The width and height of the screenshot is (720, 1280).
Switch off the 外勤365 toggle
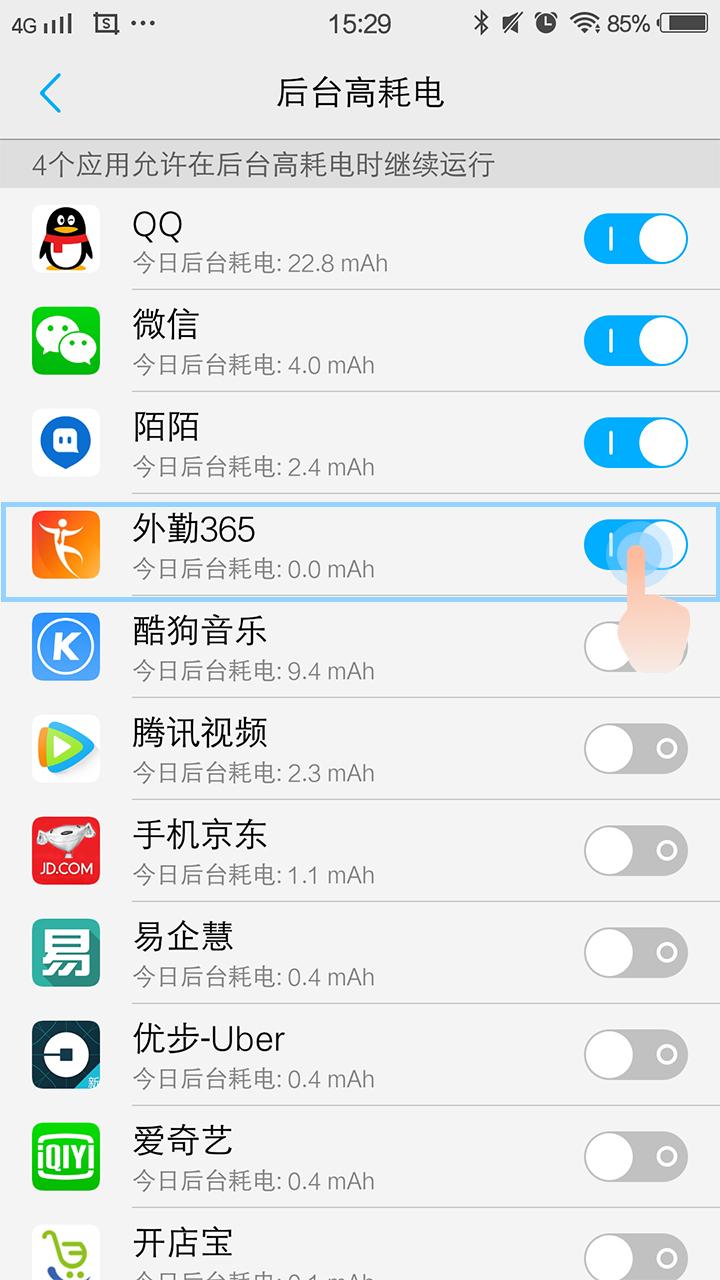point(635,546)
